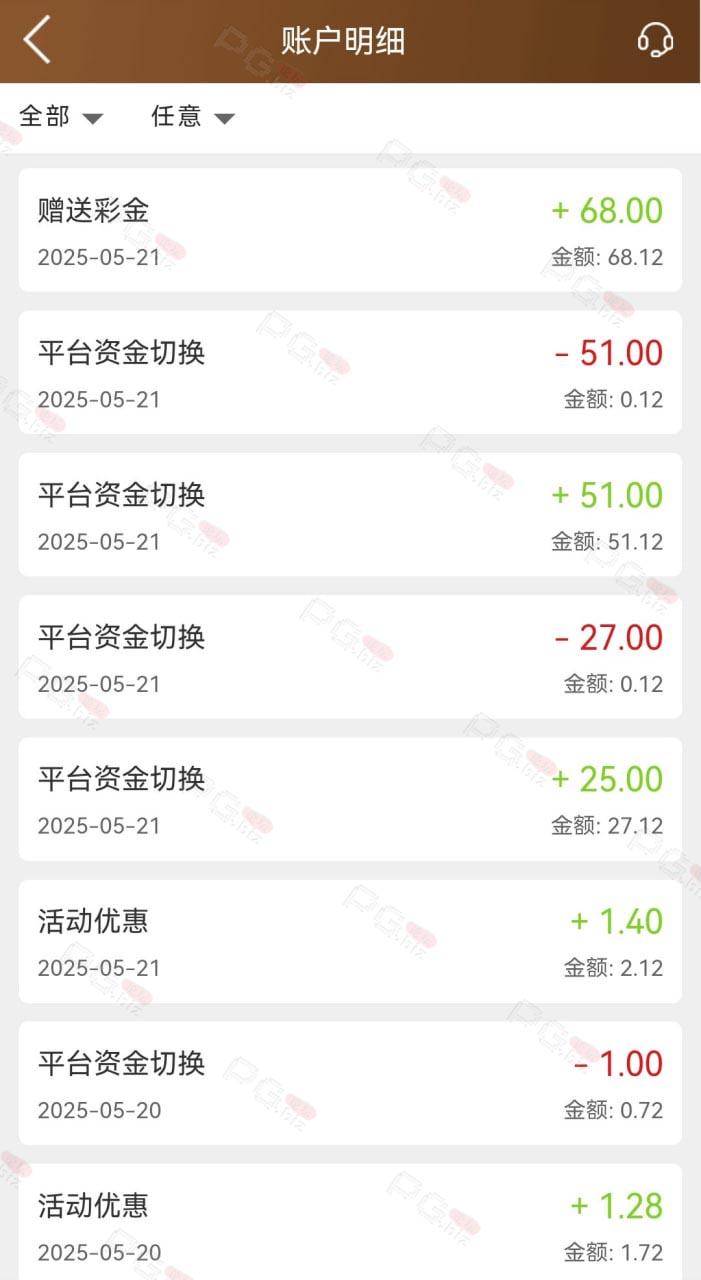Expand the 任意 filter dropdown
This screenshot has width=701, height=1280.
[x=193, y=117]
